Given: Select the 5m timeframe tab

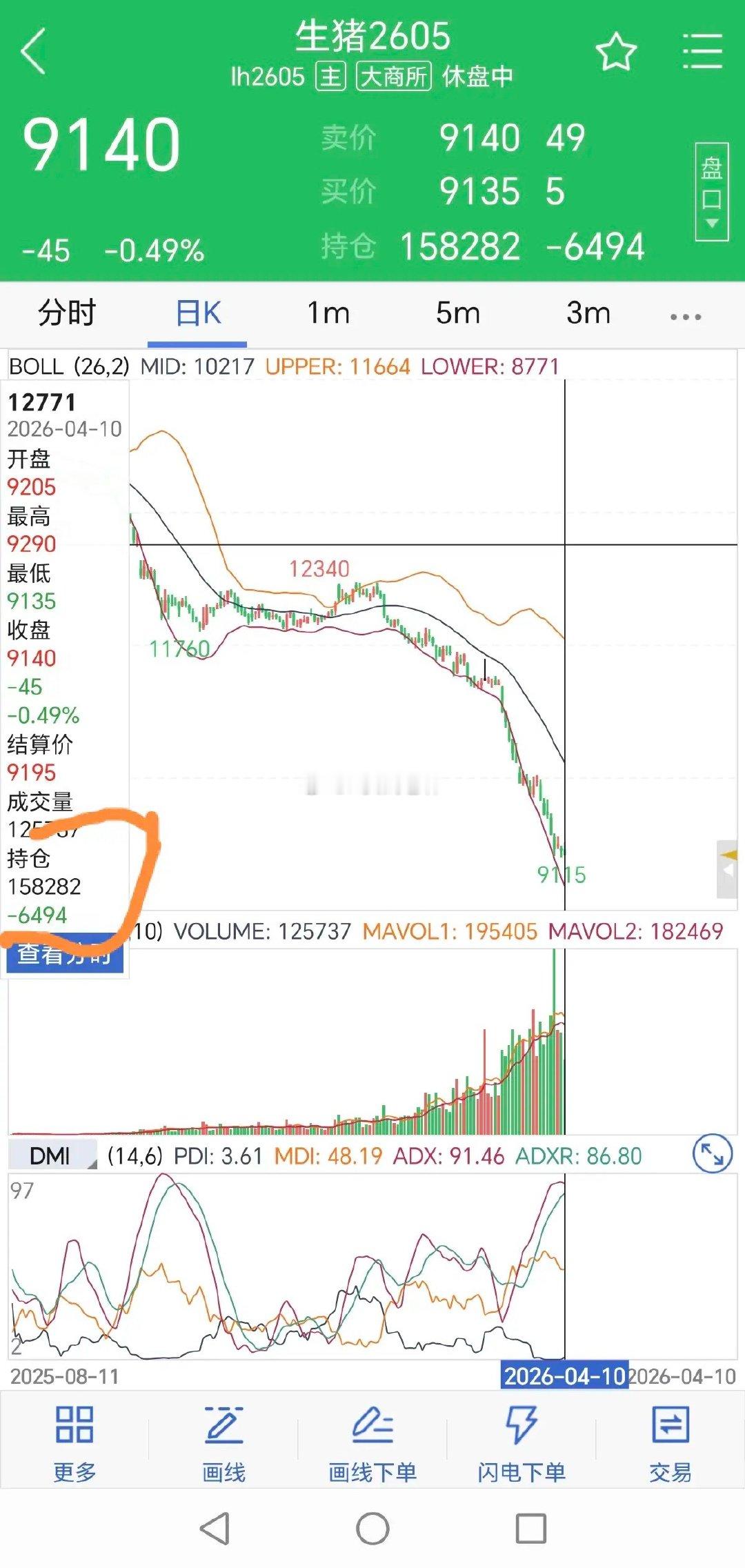Looking at the screenshot, I should point(457,314).
